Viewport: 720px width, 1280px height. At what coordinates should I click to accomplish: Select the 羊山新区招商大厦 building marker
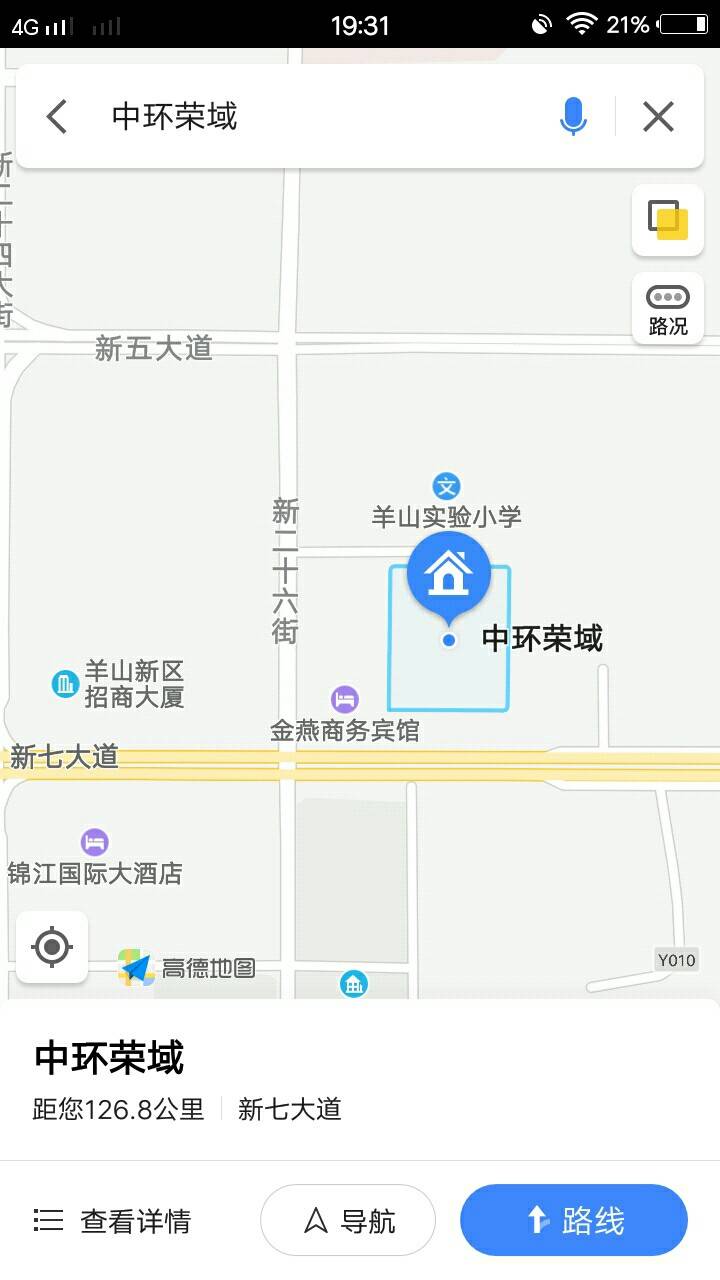tap(66, 685)
